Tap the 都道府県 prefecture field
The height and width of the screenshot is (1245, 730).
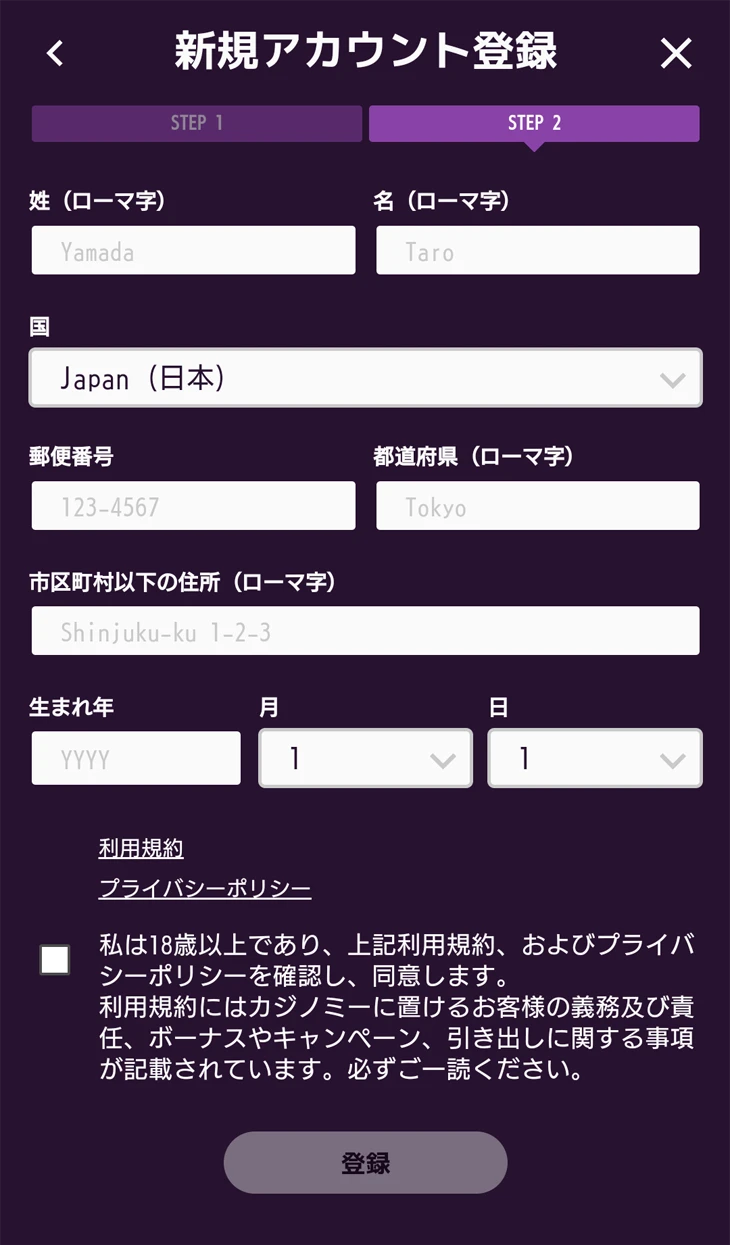pos(538,506)
